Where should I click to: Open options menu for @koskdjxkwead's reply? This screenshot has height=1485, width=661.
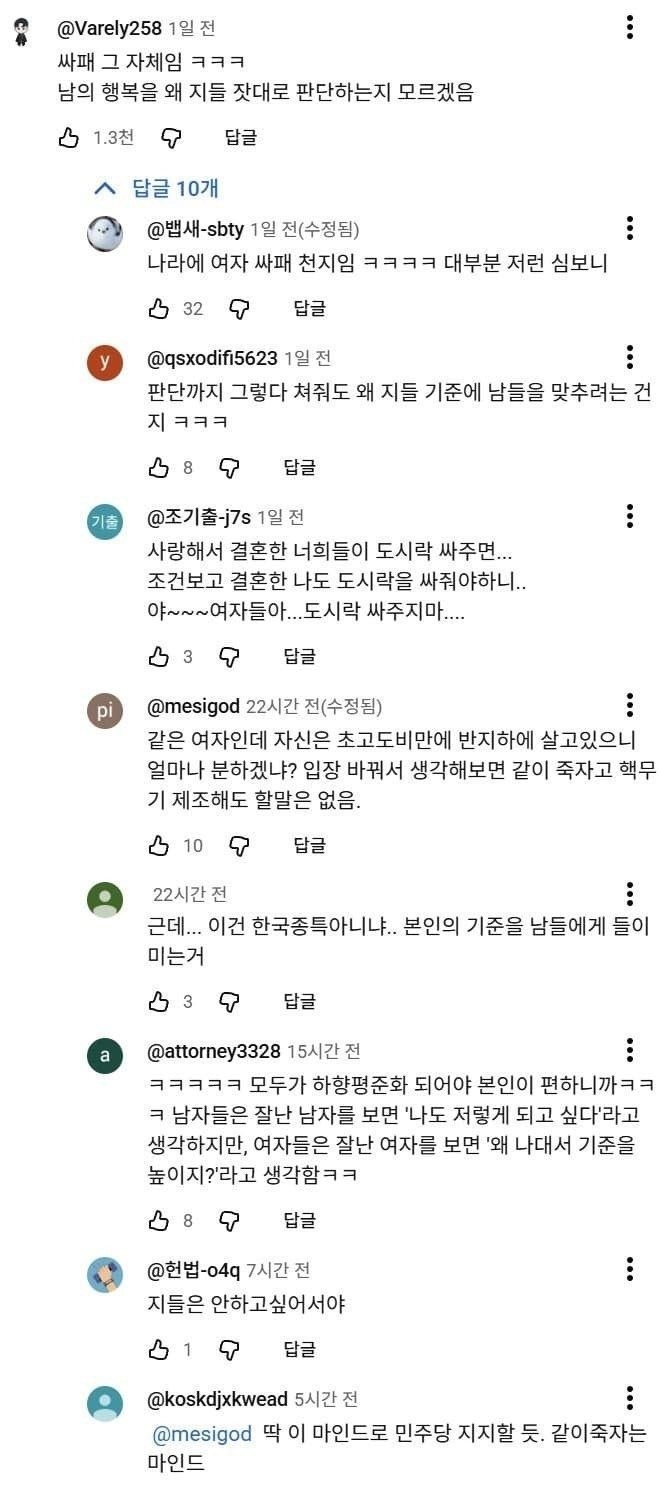pyautogui.click(x=629, y=1398)
